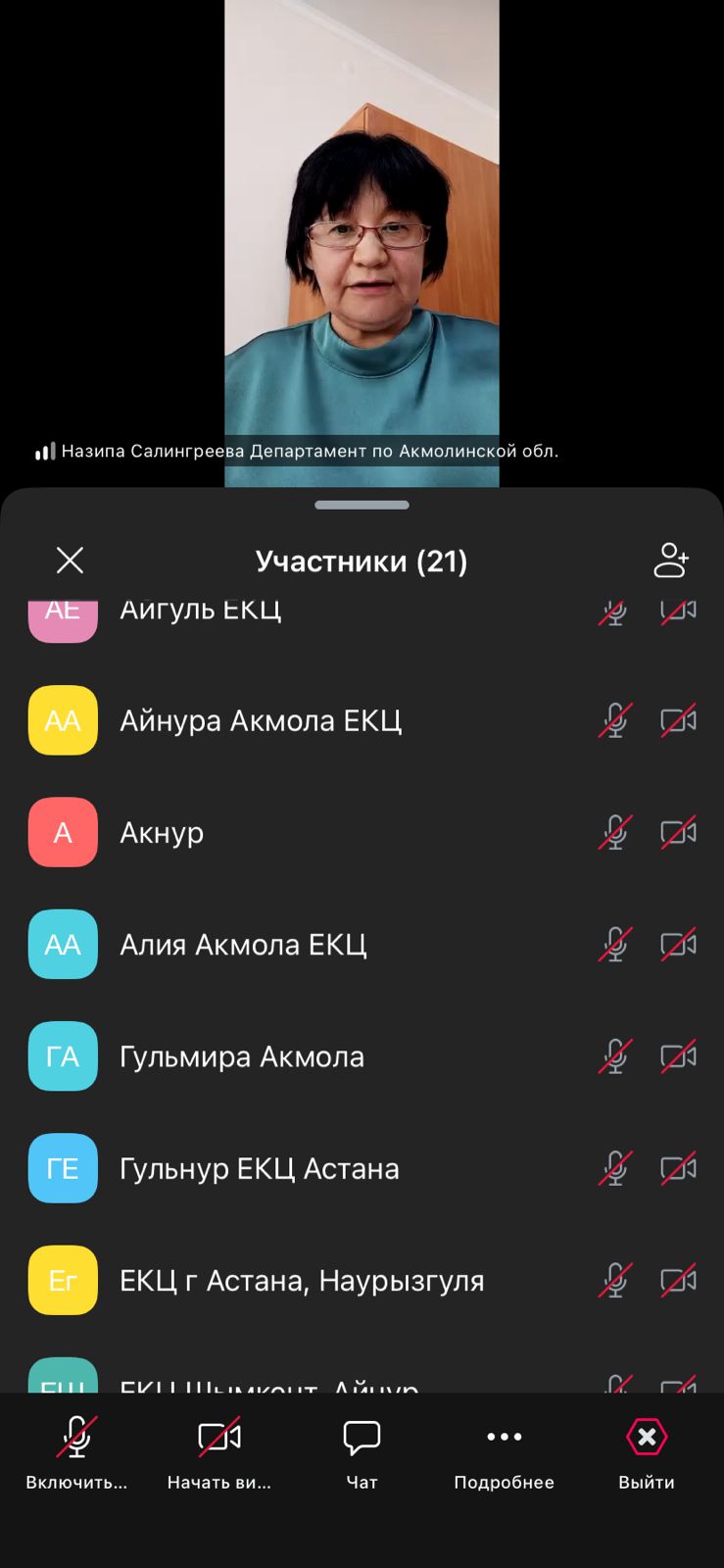724x1568 pixels.
Task: Enable video for Алия Акмола ЕКЦ
Action: (x=677, y=944)
